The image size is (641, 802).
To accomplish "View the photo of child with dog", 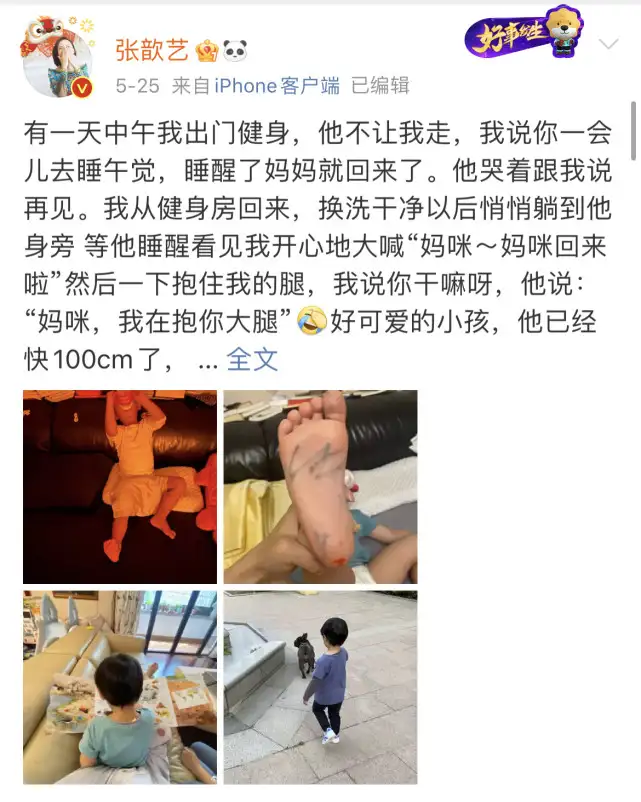I will 320,687.
